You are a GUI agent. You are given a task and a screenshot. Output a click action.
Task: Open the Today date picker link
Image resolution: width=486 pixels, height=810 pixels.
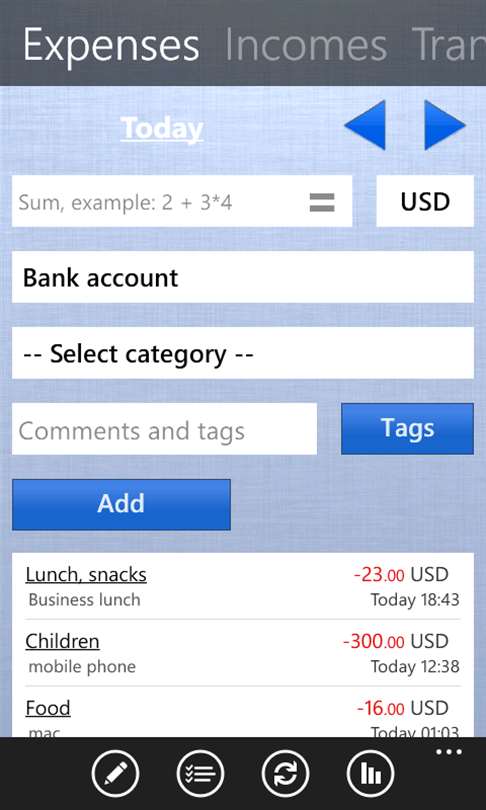tap(162, 129)
